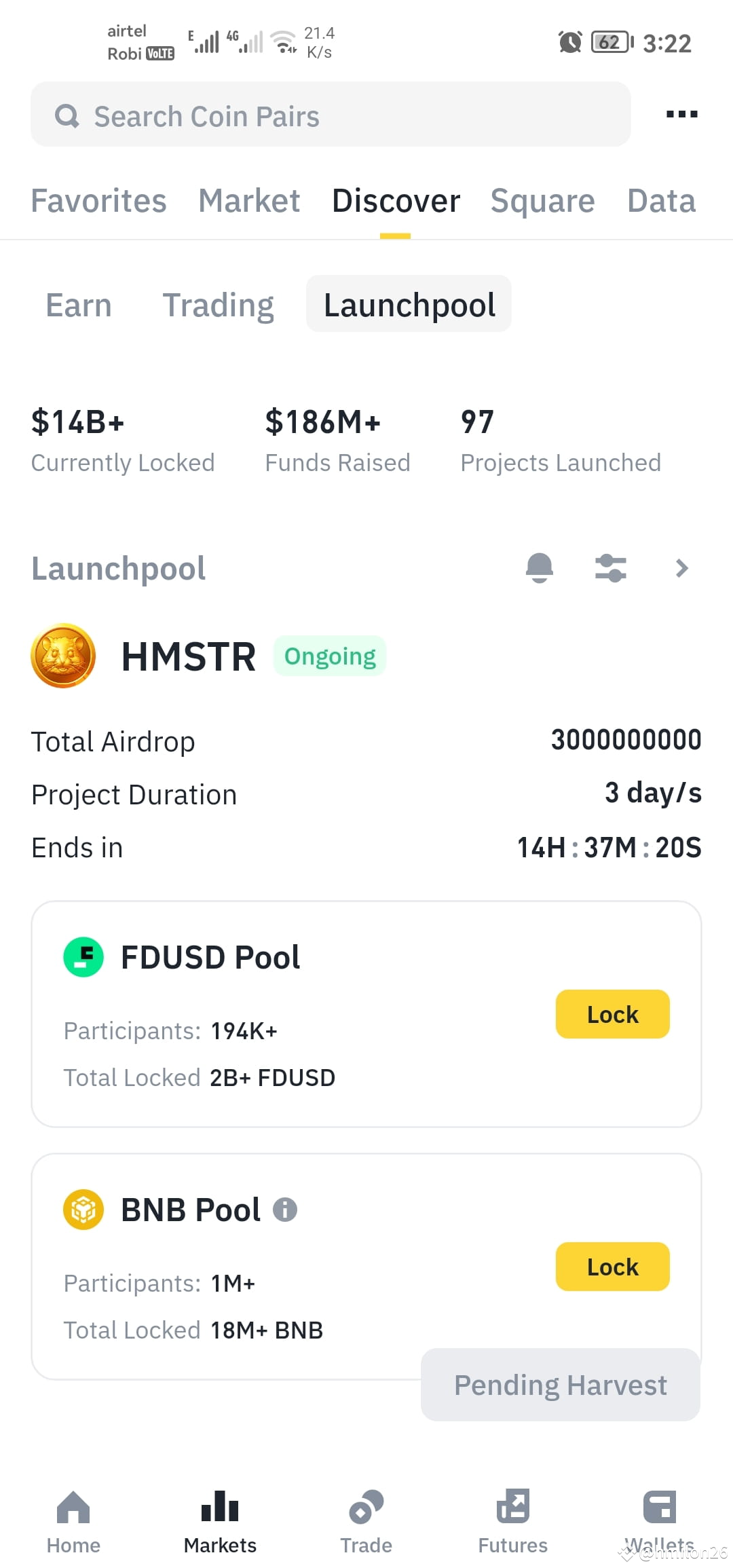This screenshot has height=1568, width=733.
Task: Expand Launchpool section via right chevron
Action: click(x=682, y=568)
